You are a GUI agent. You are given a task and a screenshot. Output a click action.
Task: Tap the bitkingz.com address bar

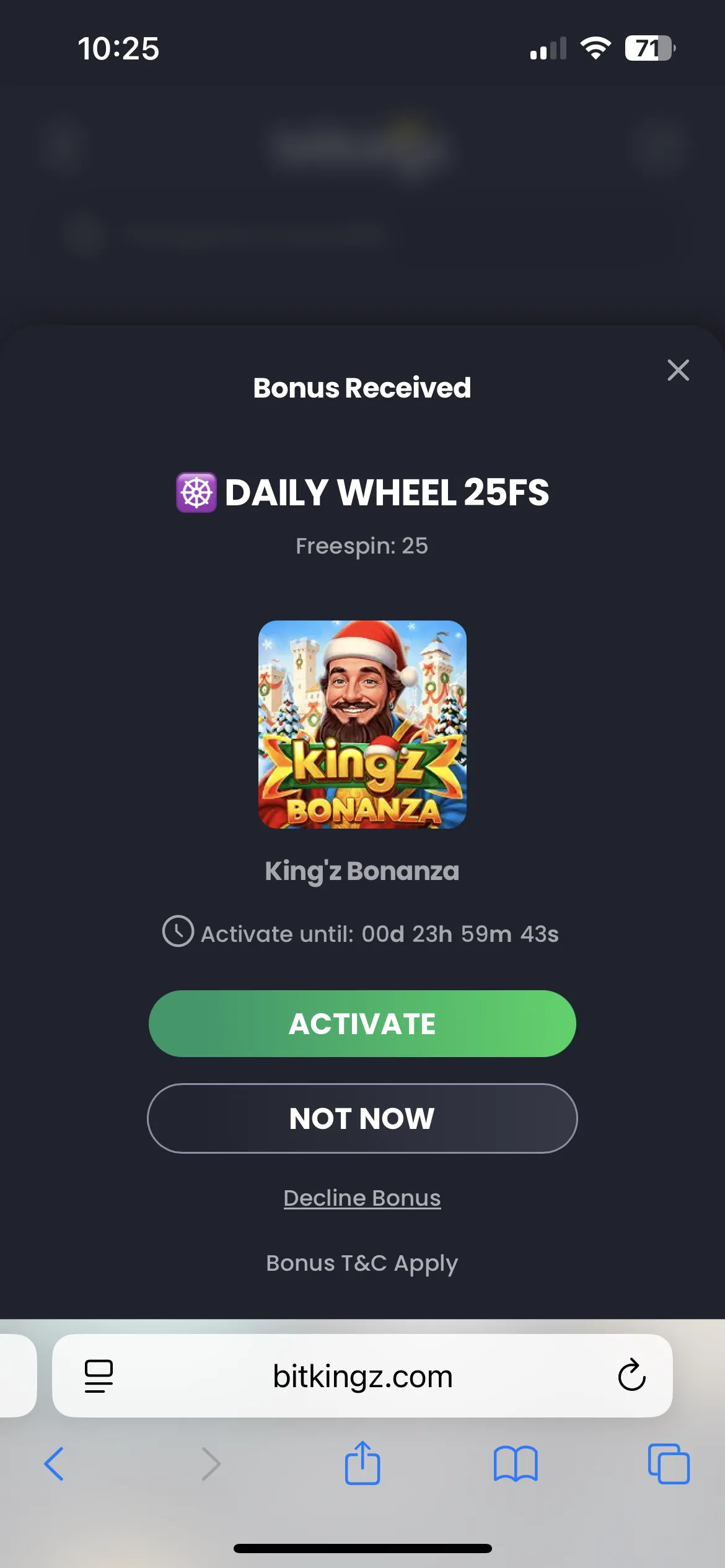[x=362, y=1376]
